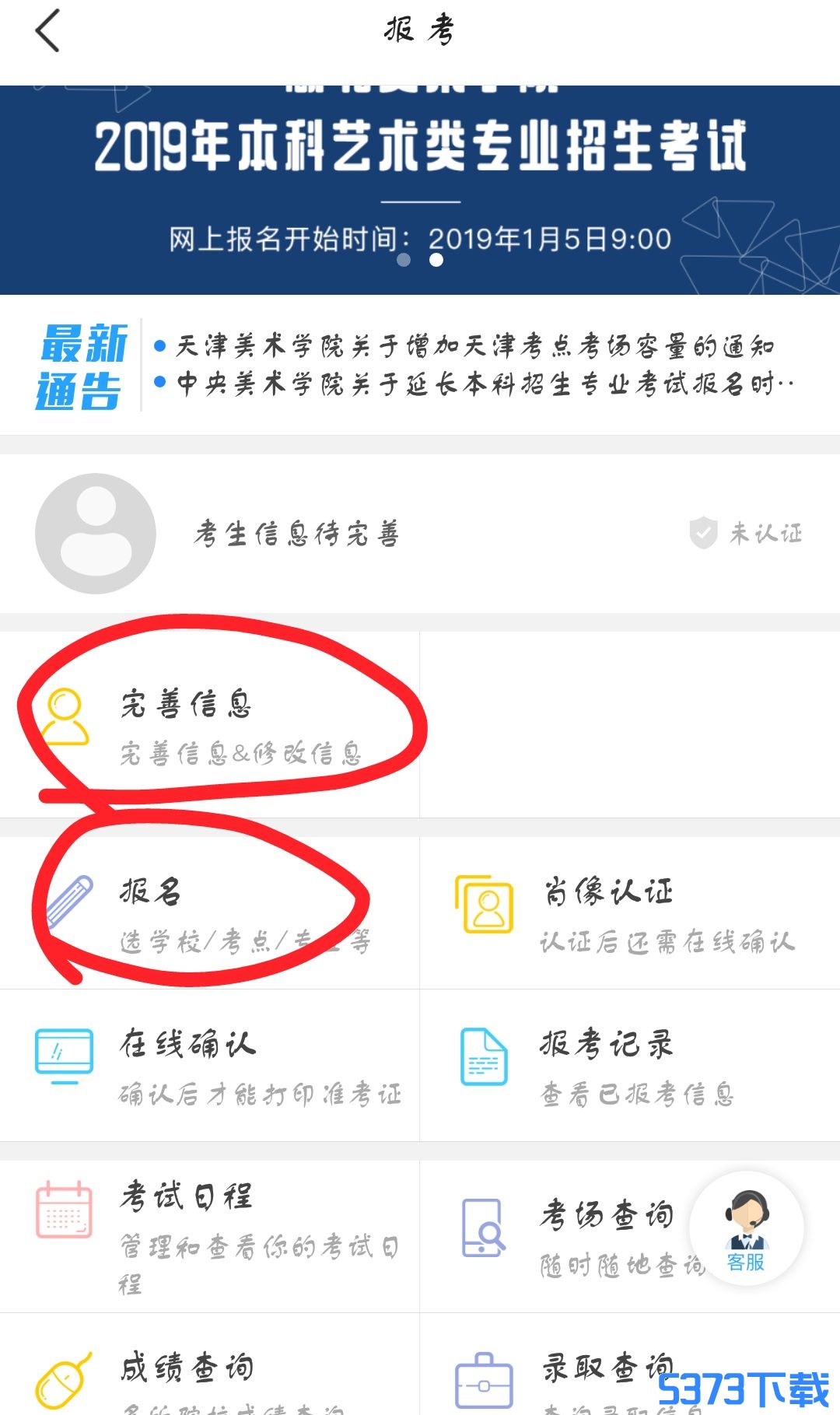Tap the 未认证 status badge

tap(747, 534)
